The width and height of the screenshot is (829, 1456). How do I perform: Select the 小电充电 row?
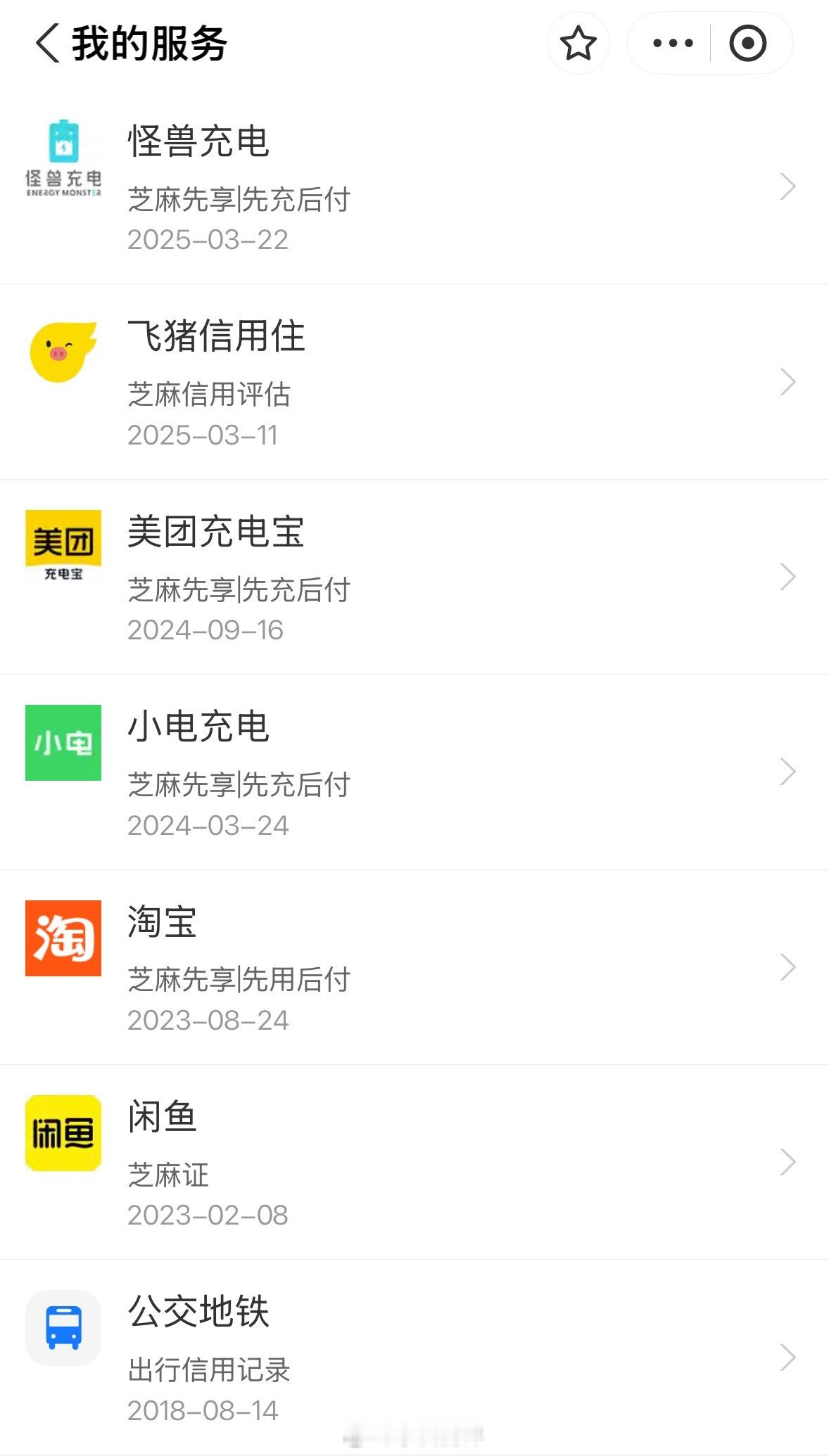[414, 772]
